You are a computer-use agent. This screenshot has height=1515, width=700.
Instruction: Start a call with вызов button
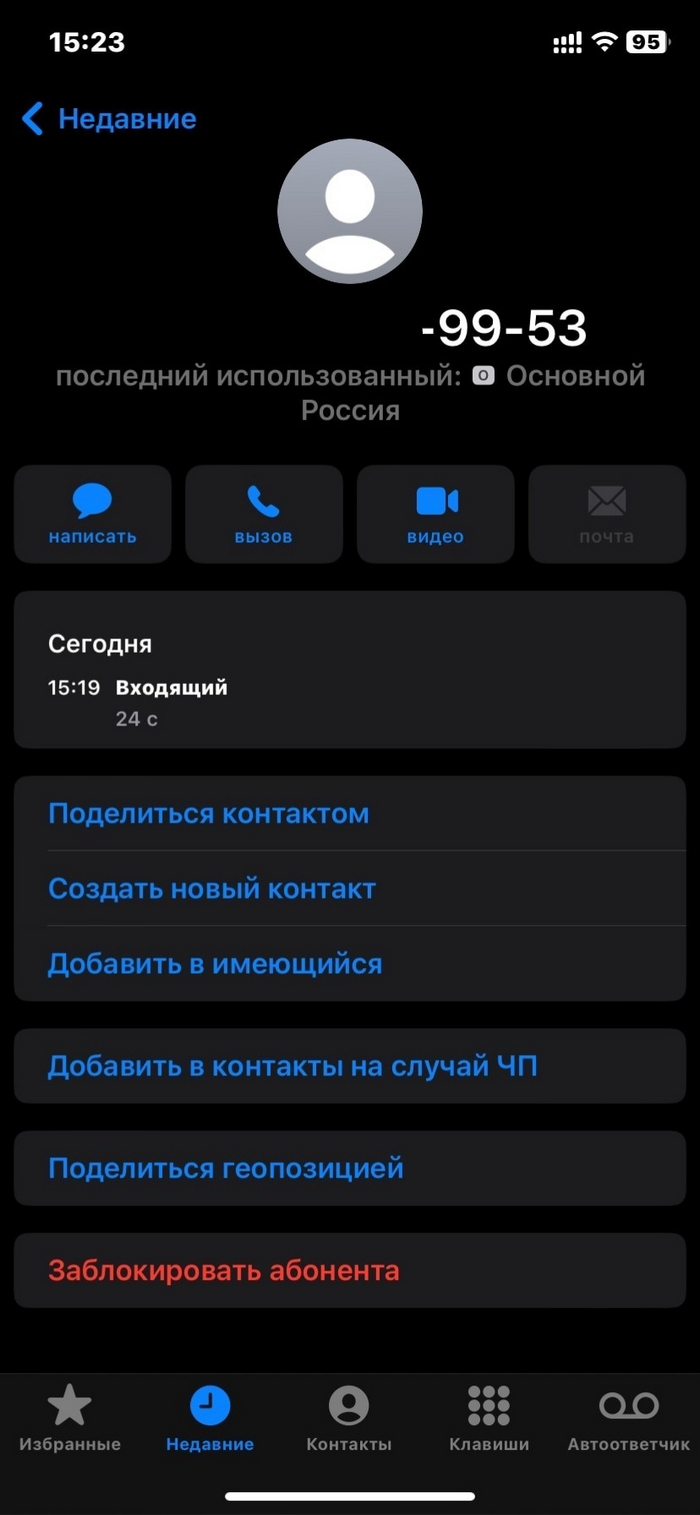[264, 514]
